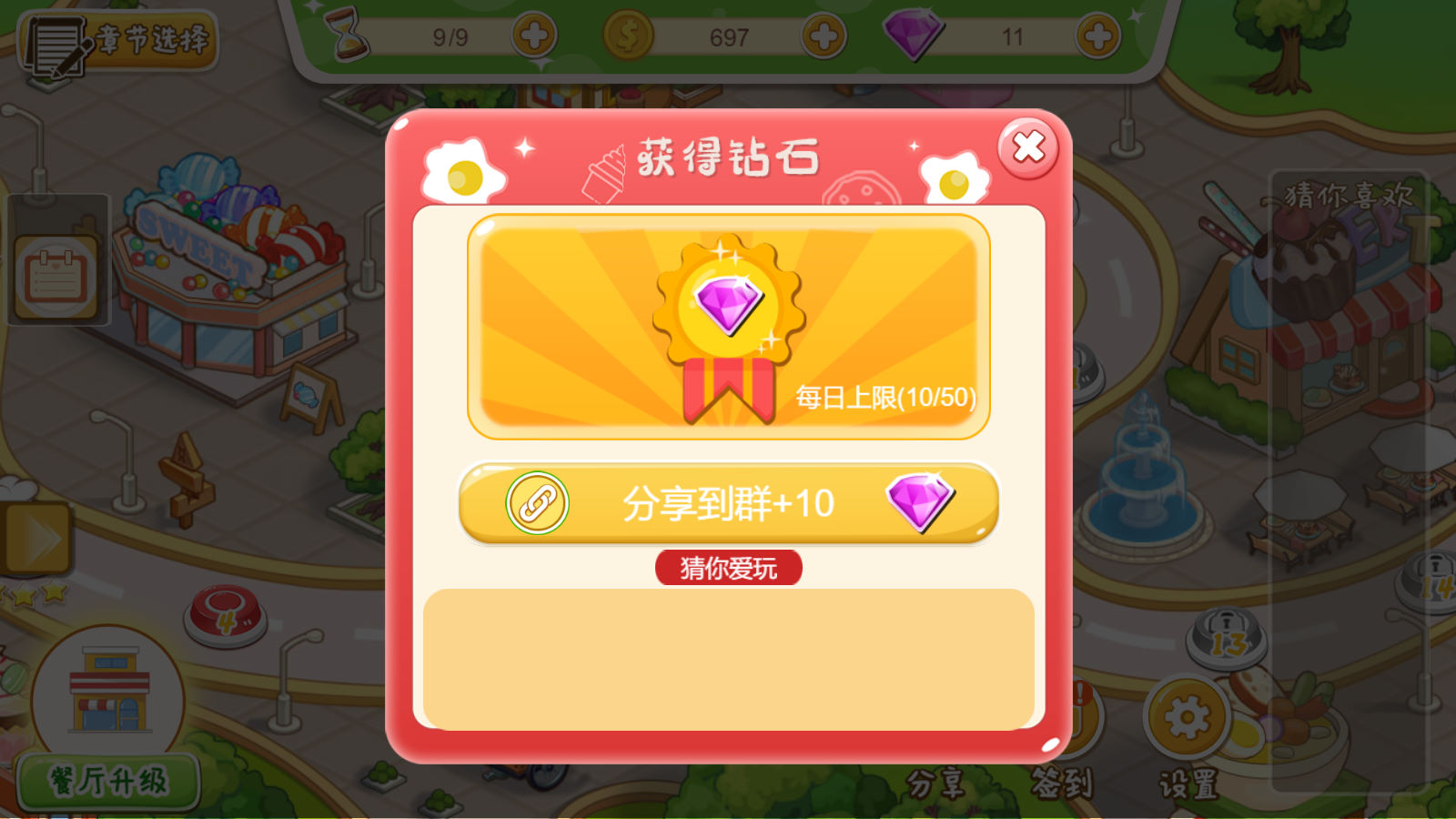Open 章节选择 chapter selection

point(118,42)
